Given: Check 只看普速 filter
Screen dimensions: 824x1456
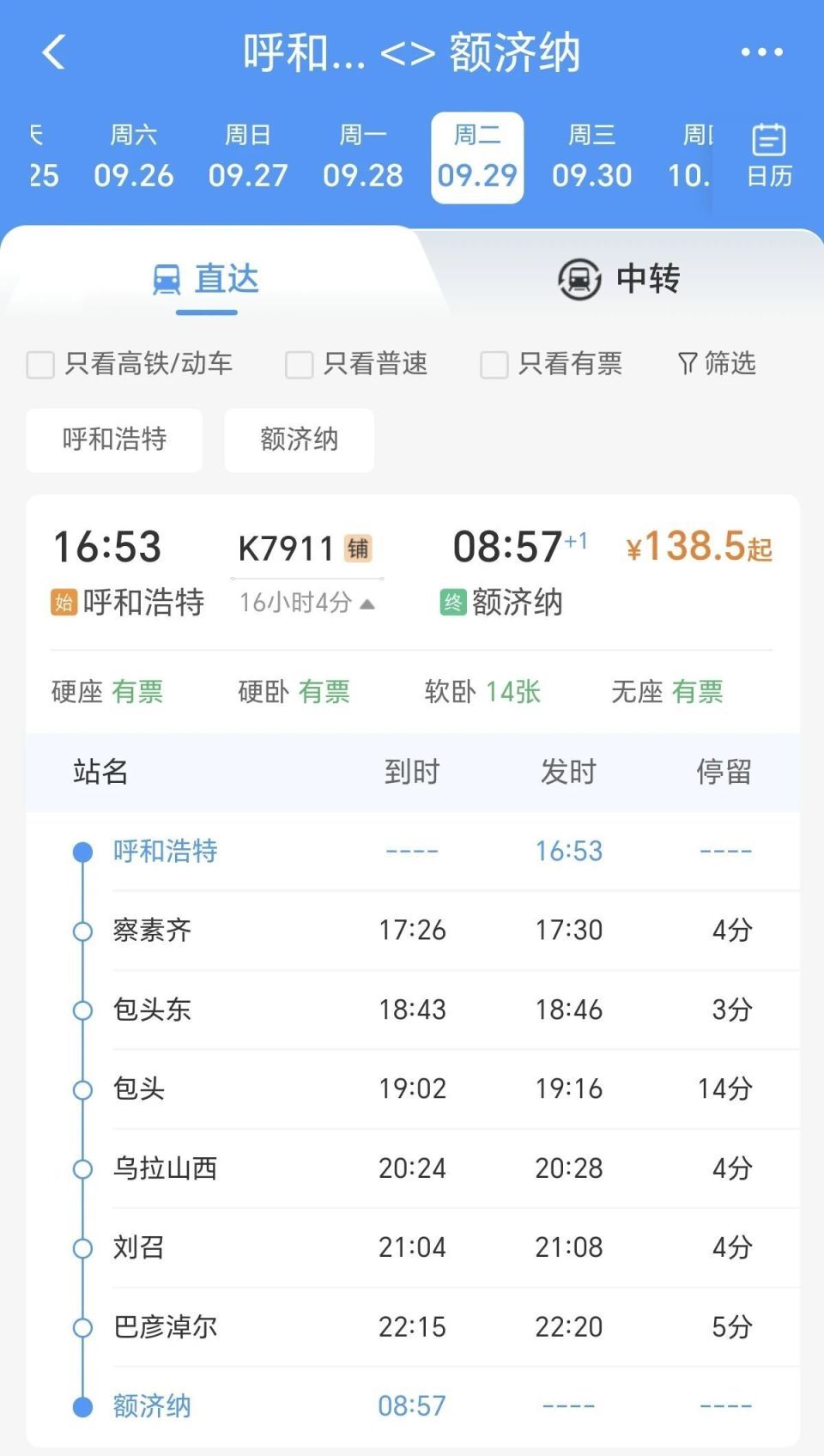Looking at the screenshot, I should tap(356, 364).
